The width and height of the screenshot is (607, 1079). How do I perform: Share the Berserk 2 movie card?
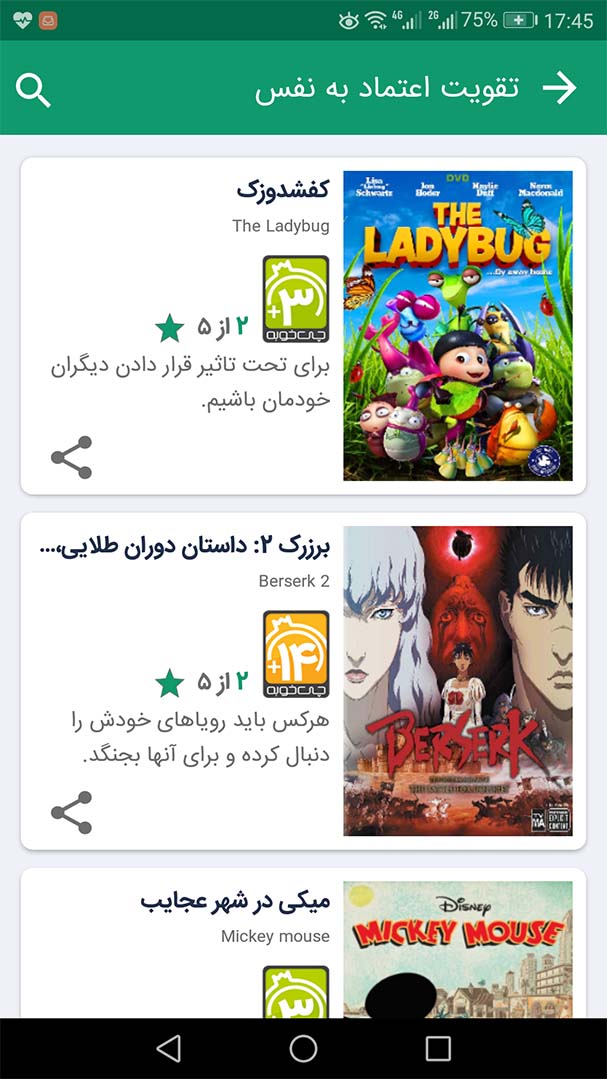click(72, 813)
